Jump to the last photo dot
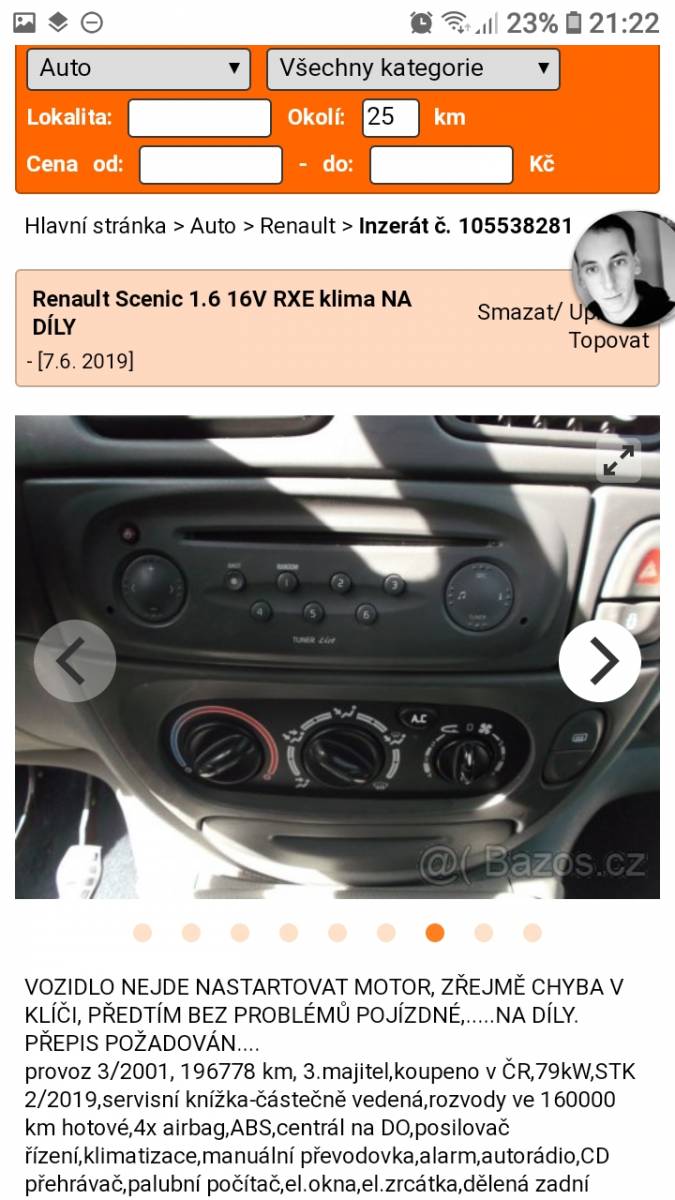Image resolution: width=675 pixels, height=1200 pixels. [x=532, y=933]
